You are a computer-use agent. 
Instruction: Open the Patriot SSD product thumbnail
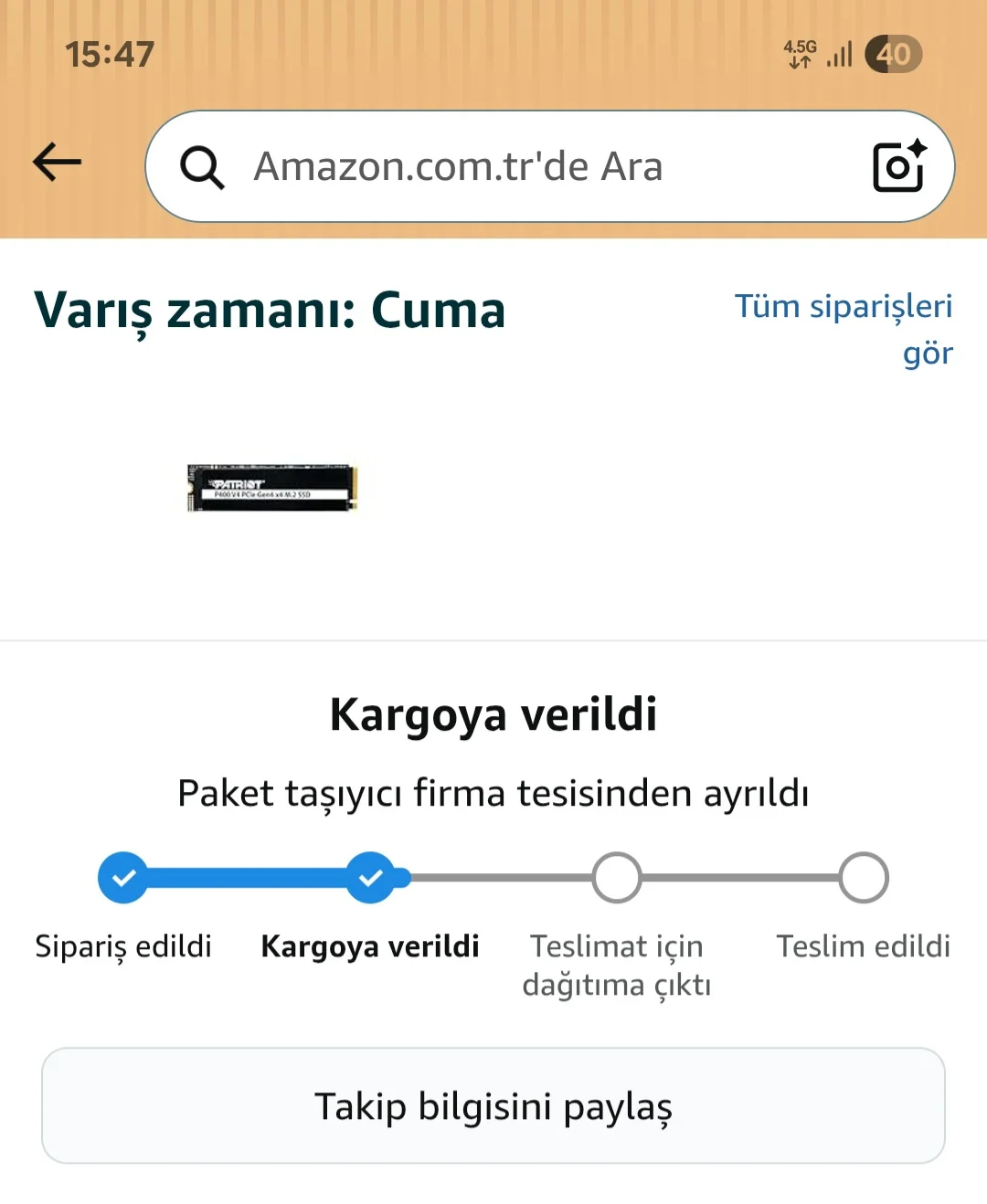273,489
